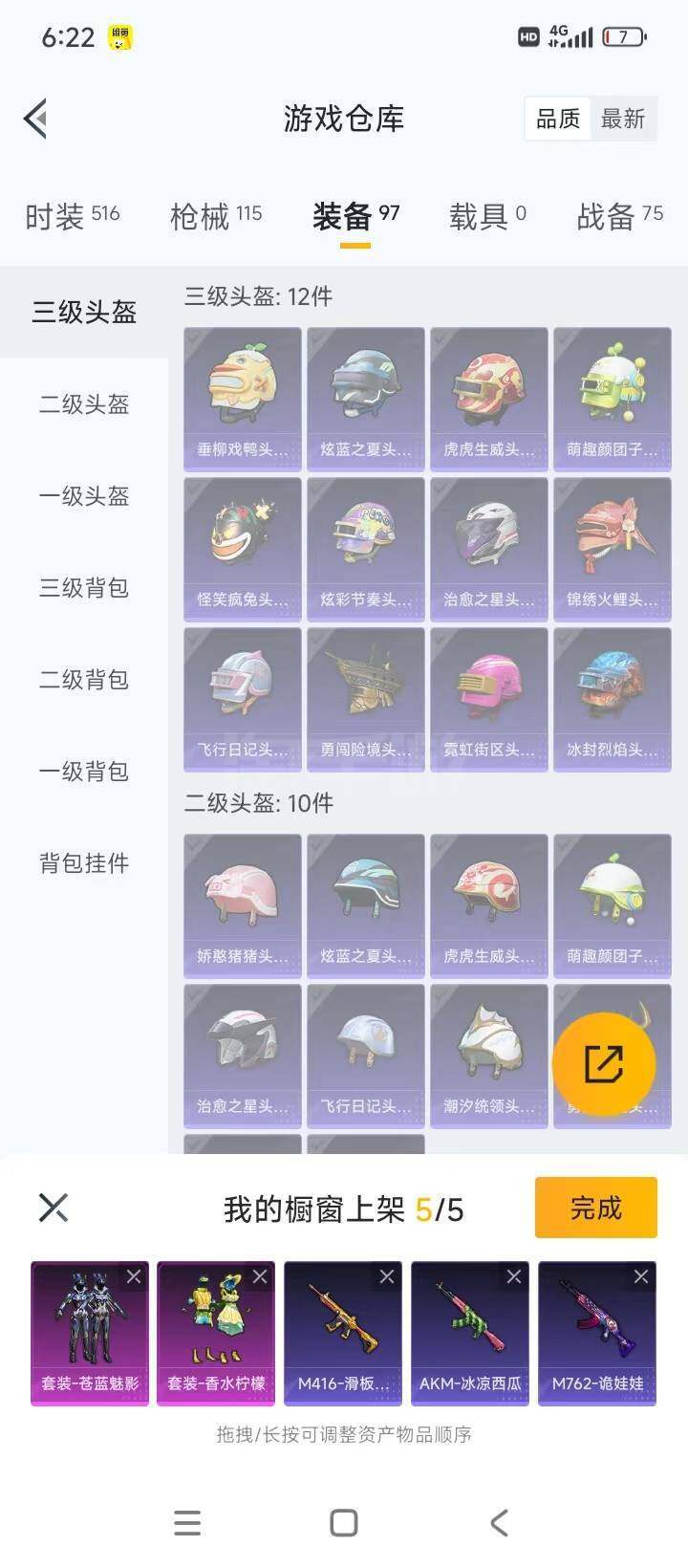
Task: Select 二级头盔 in the side menu
Action: (84, 404)
